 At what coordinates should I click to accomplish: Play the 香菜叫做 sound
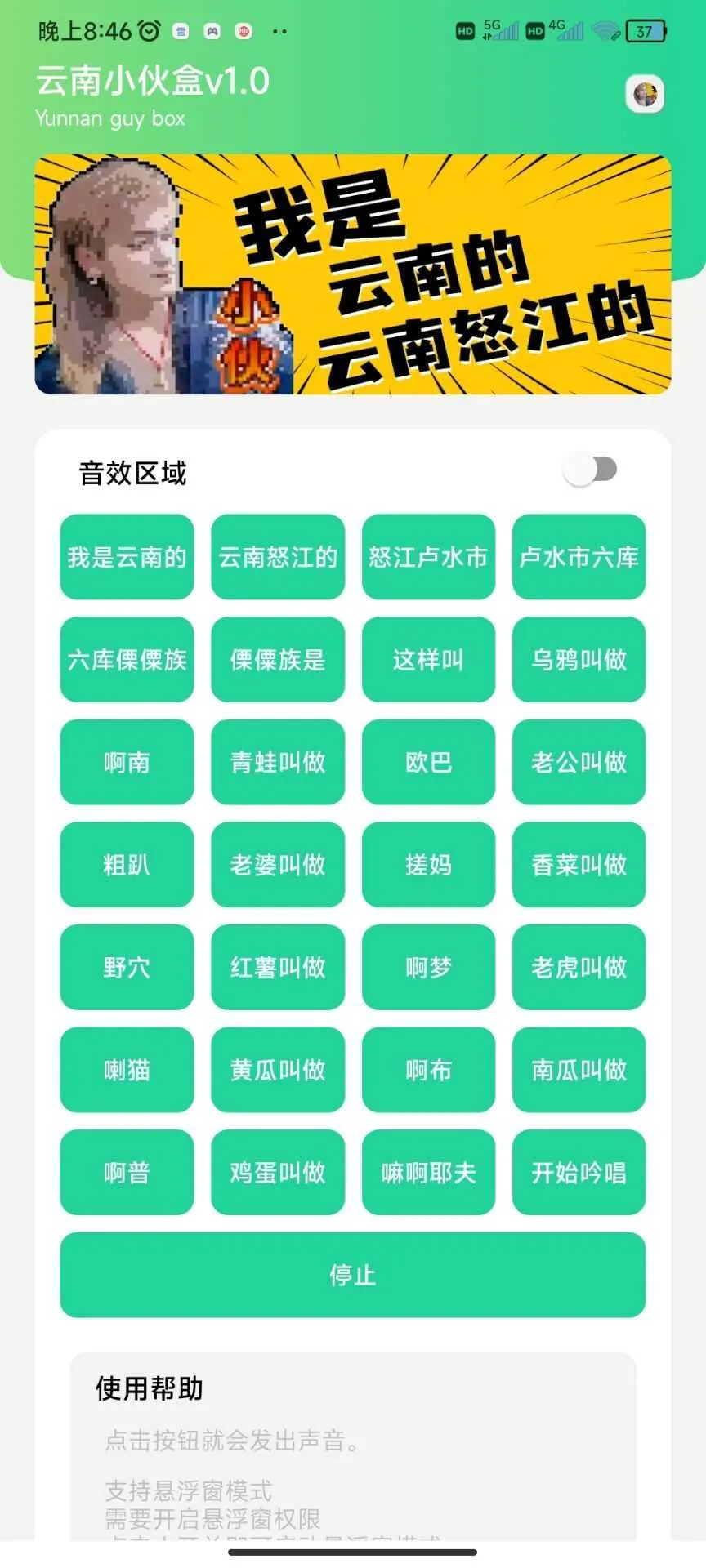[579, 865]
